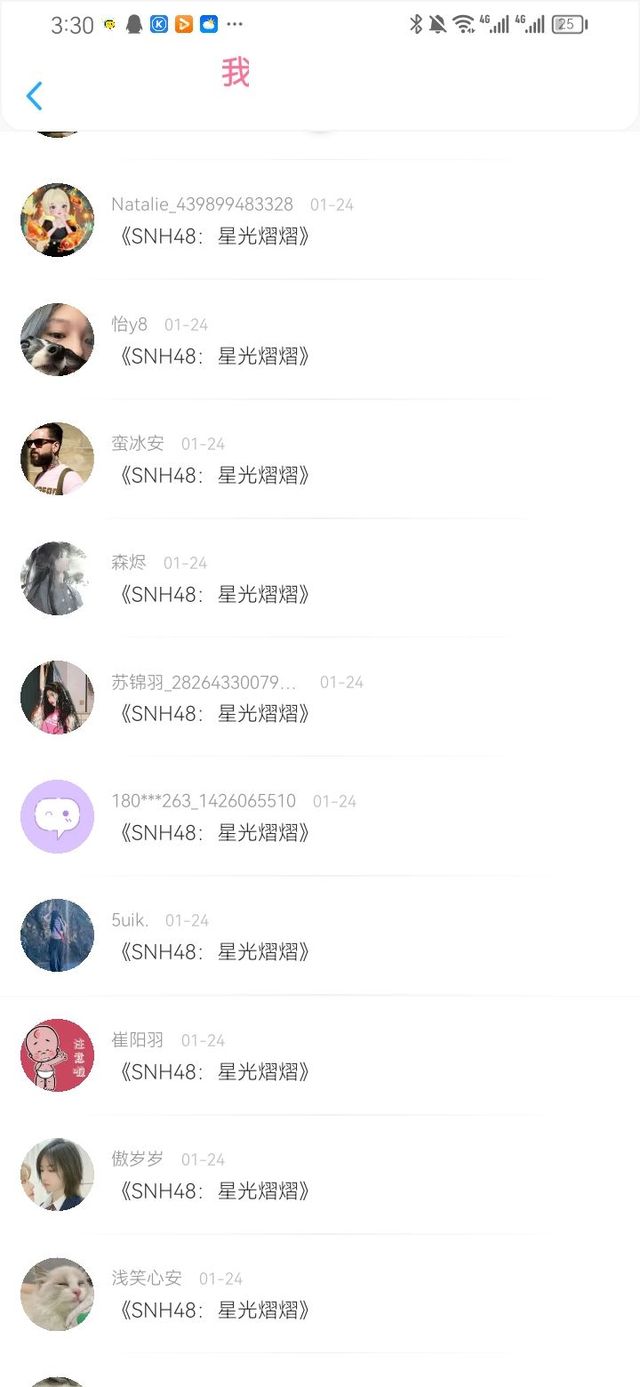Open the entry from 180***263_1426065510

coord(320,816)
